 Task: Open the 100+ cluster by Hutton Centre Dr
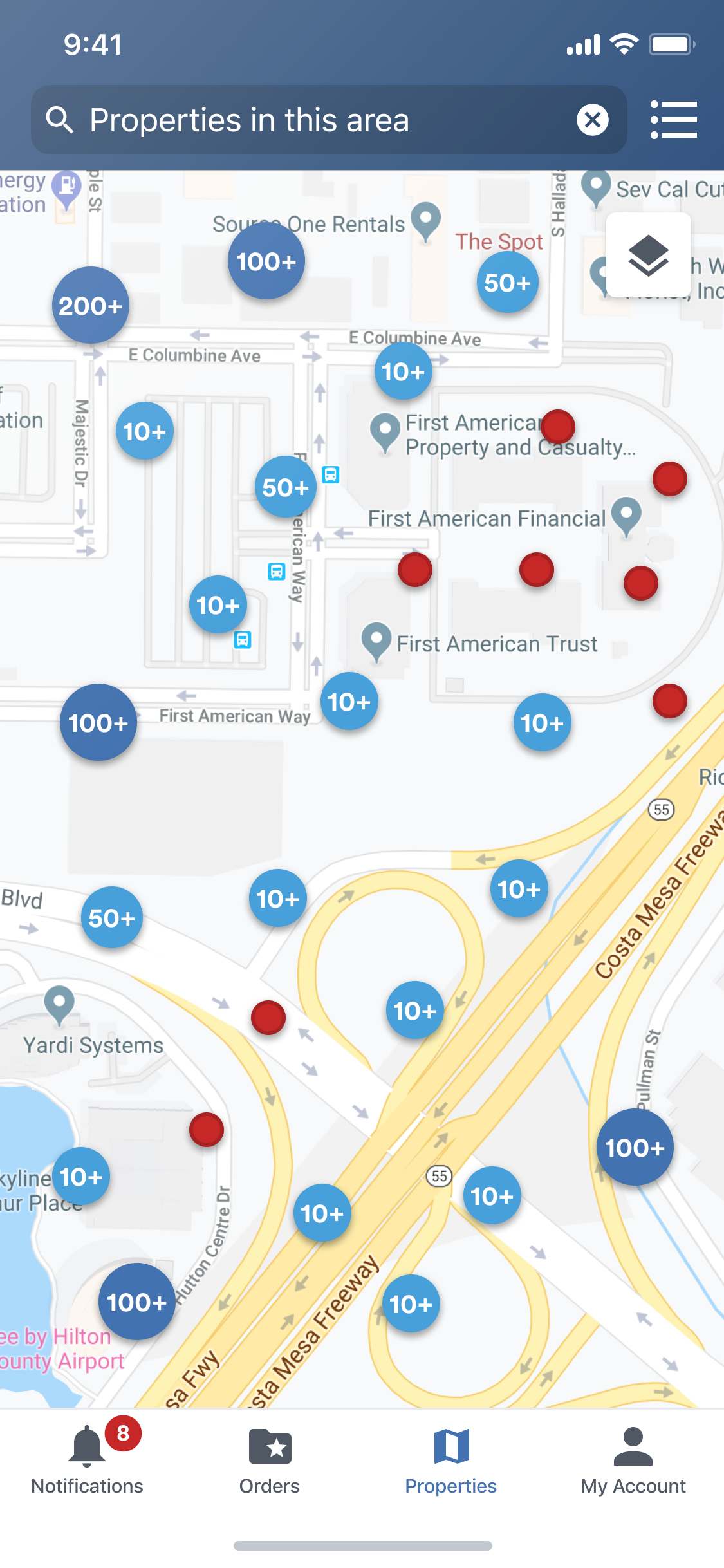[136, 1303]
